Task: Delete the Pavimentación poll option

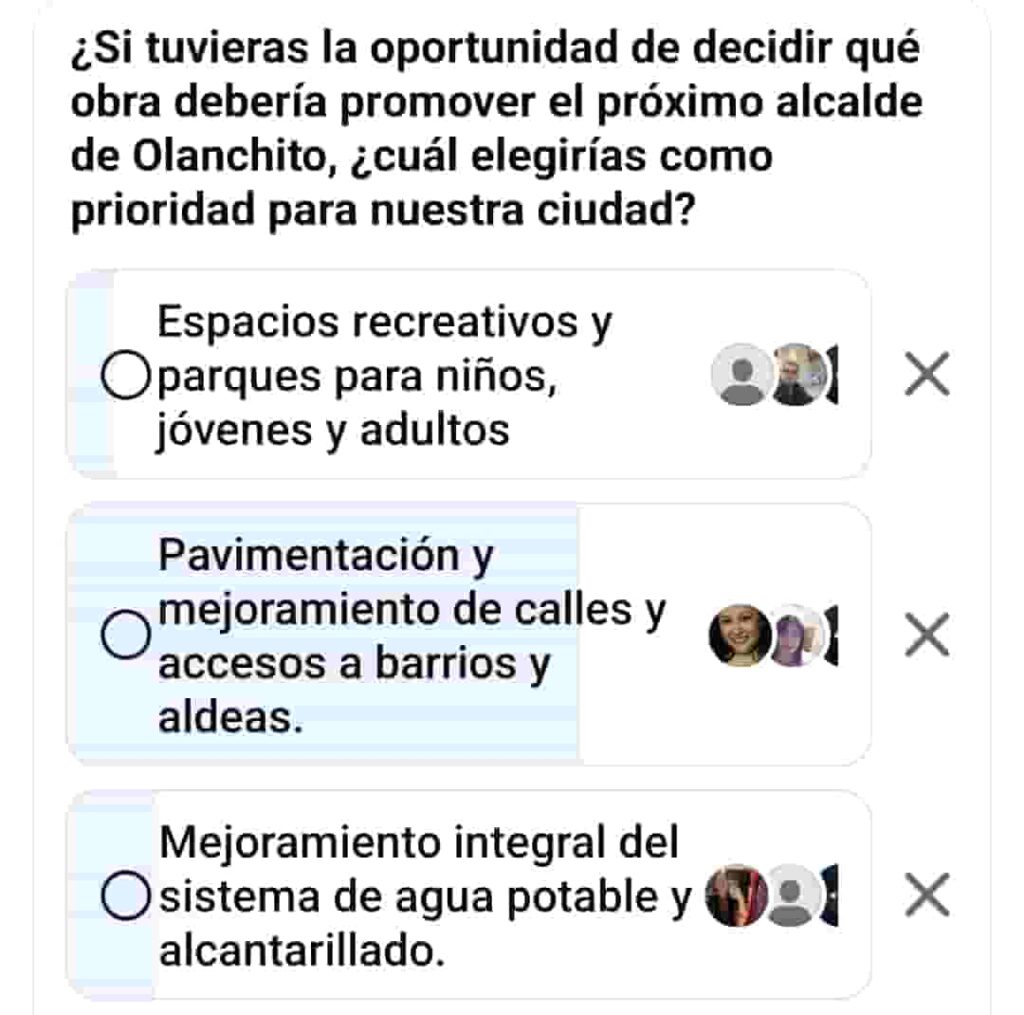Action: tap(926, 636)
